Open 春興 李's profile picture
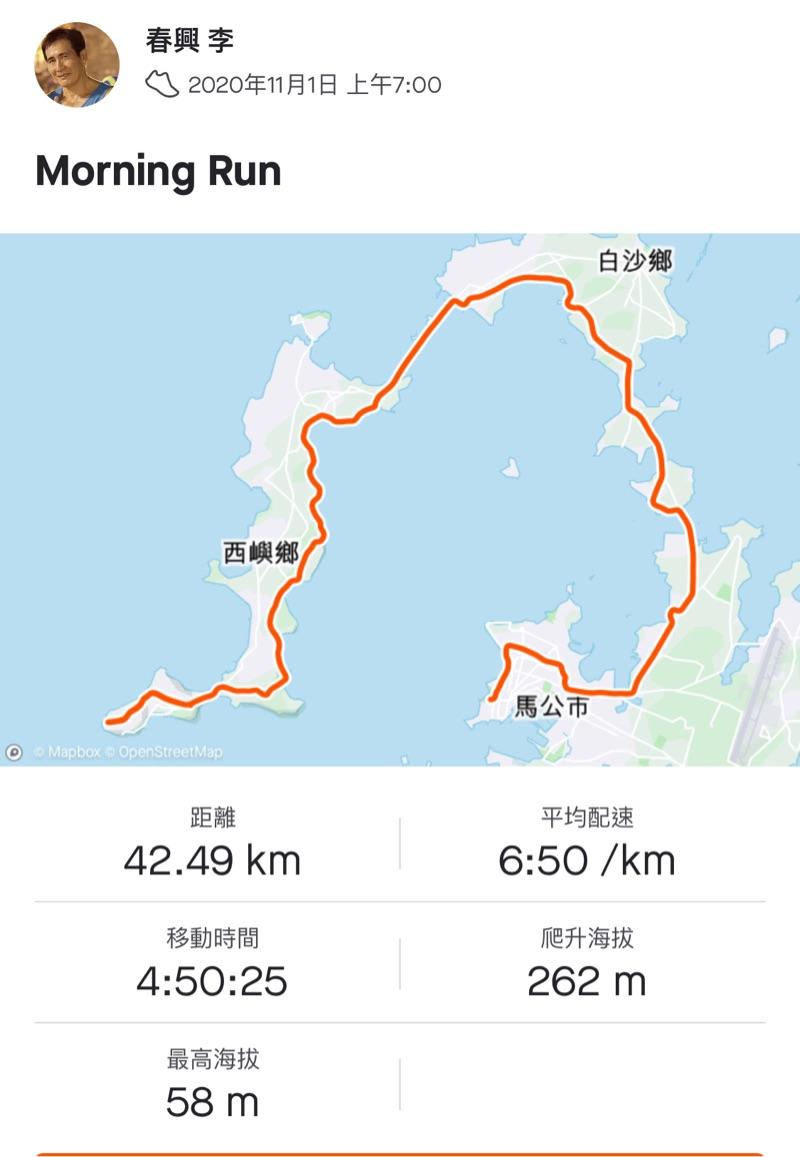Viewport: 800px width, 1157px height. 77,65
